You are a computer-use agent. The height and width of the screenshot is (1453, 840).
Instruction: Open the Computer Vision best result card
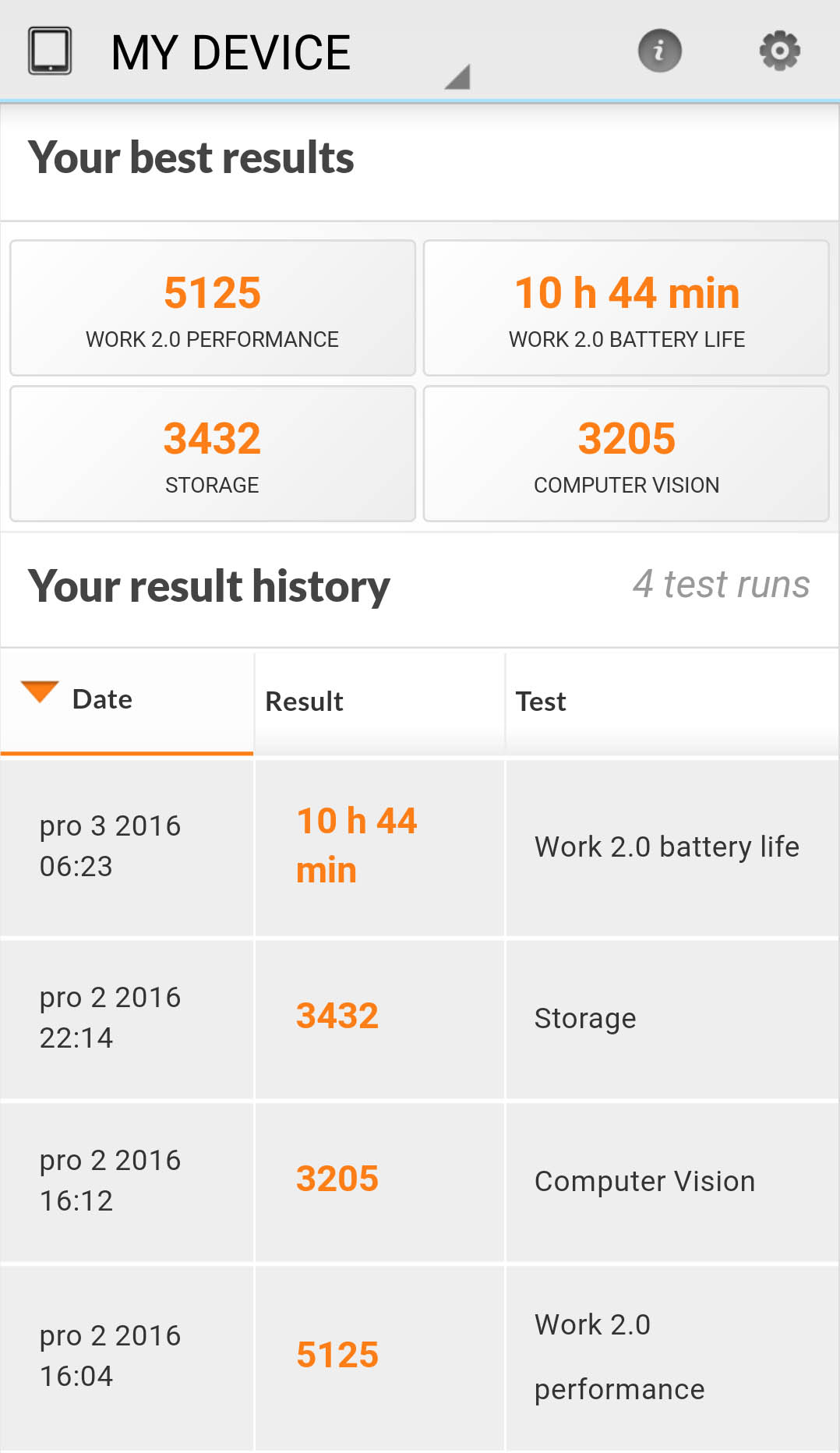coord(626,454)
